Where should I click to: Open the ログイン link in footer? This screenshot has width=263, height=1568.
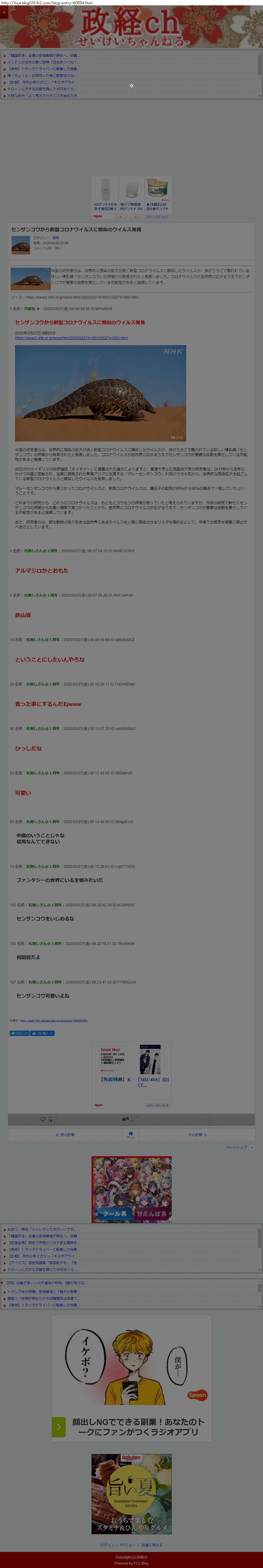point(107,1545)
